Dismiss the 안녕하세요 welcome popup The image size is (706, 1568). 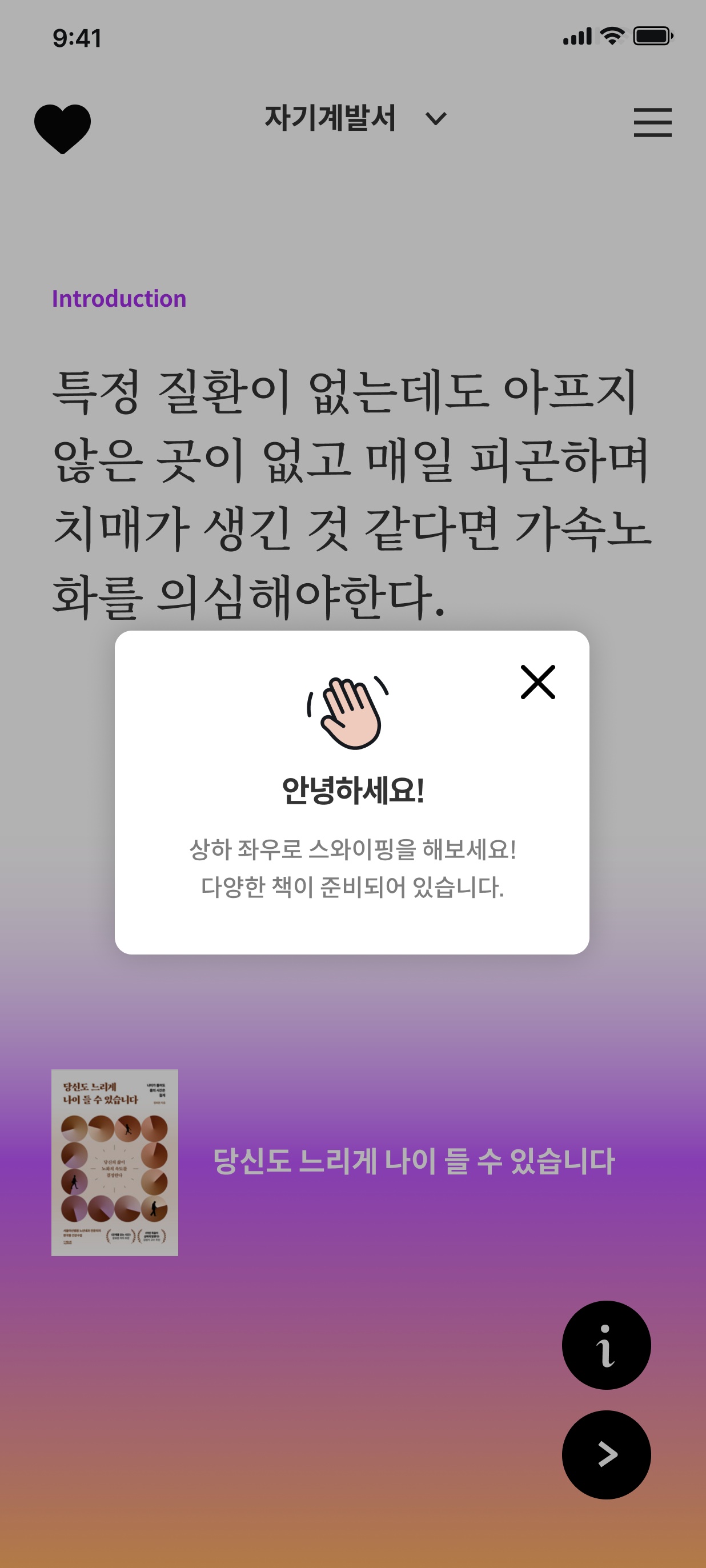pyautogui.click(x=537, y=681)
